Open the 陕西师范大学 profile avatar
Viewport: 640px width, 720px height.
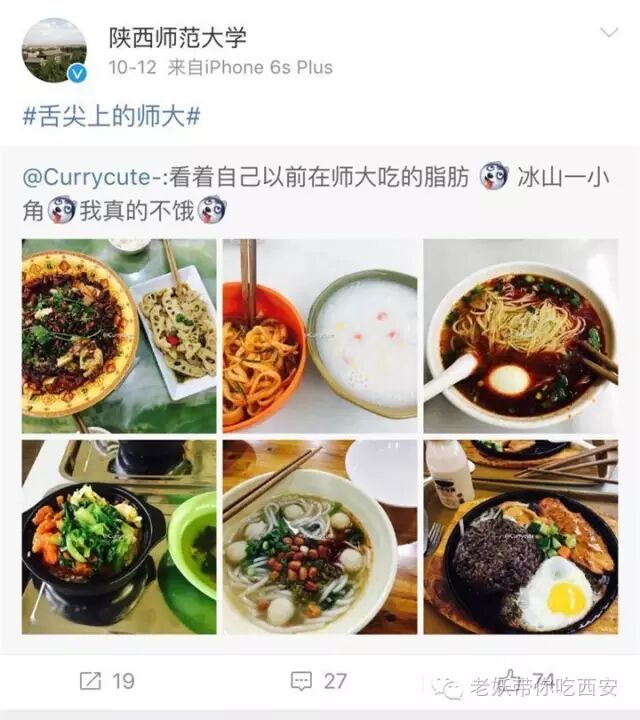click(54, 50)
